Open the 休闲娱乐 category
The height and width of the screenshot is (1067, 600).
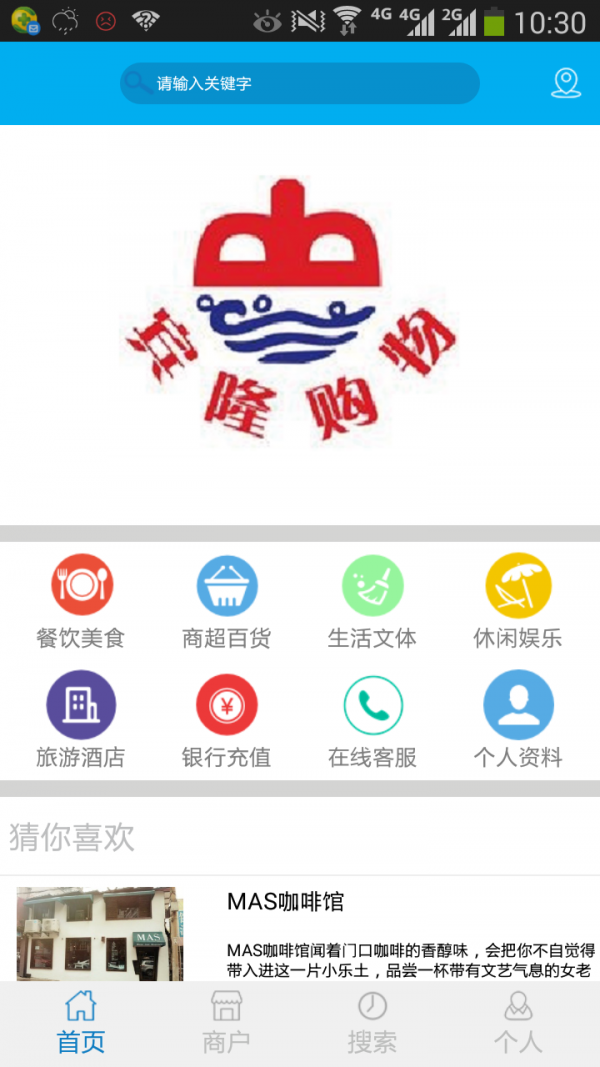point(518,602)
